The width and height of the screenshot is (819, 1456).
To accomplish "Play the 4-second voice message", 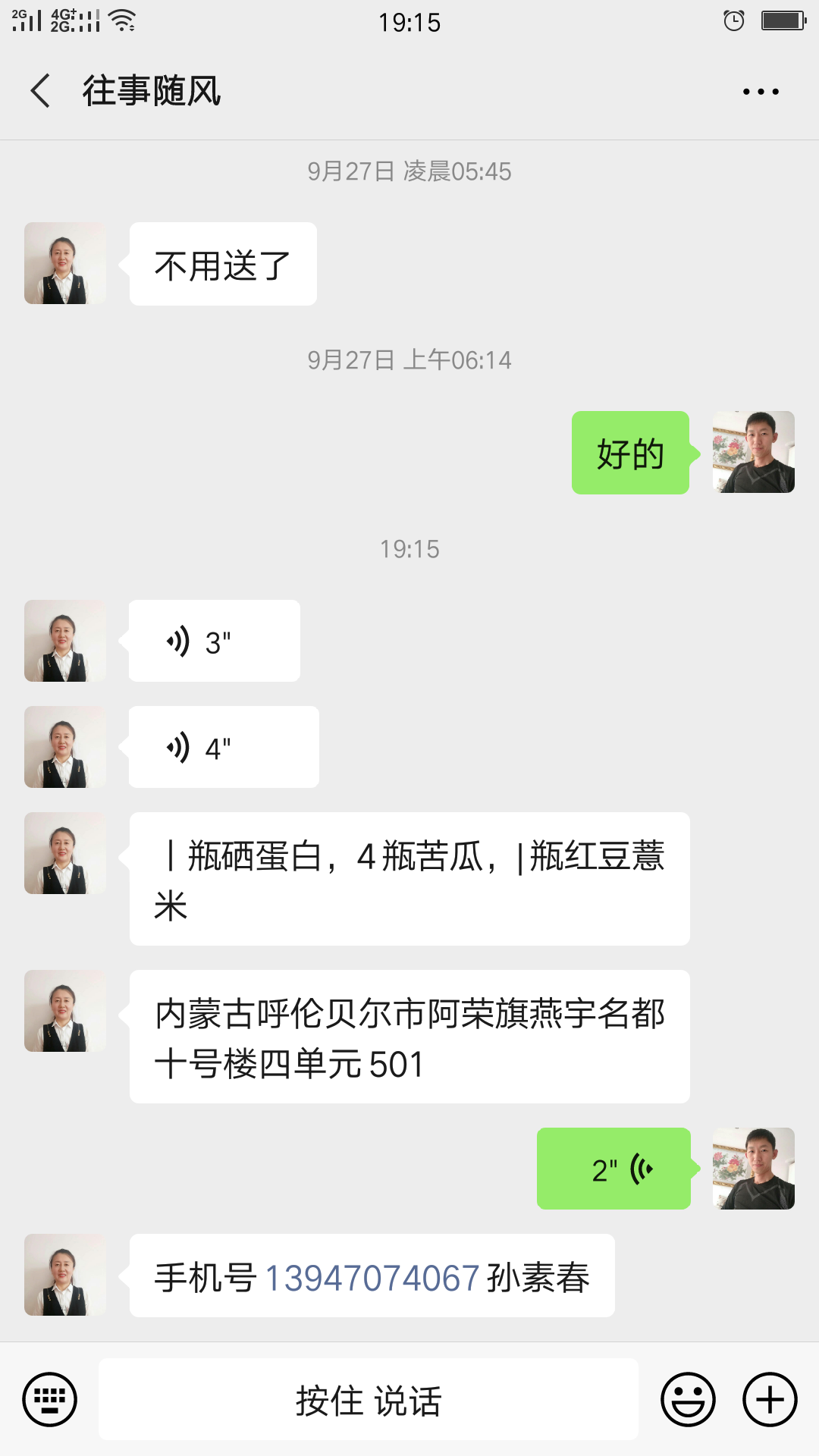I will click(224, 747).
